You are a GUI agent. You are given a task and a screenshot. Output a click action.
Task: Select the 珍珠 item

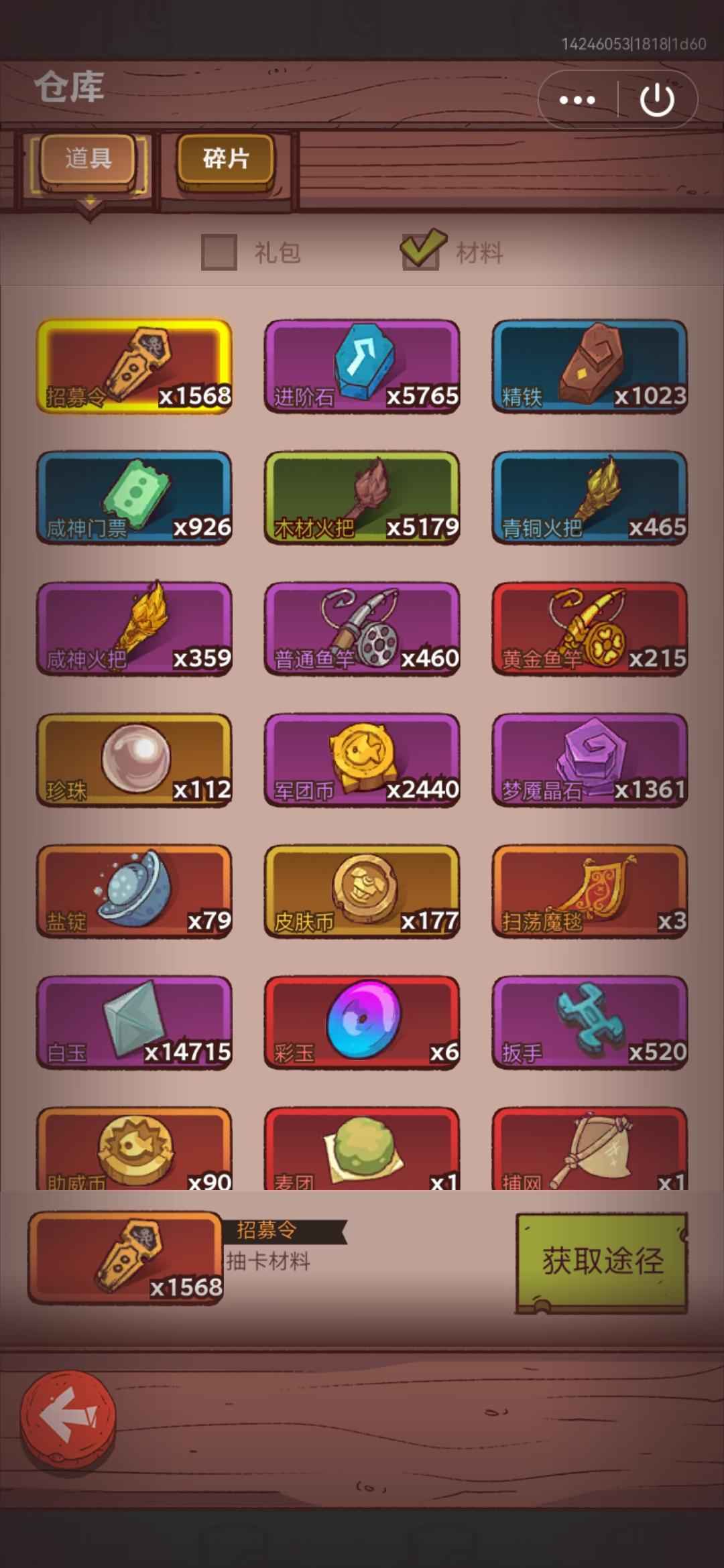pyautogui.click(x=134, y=760)
